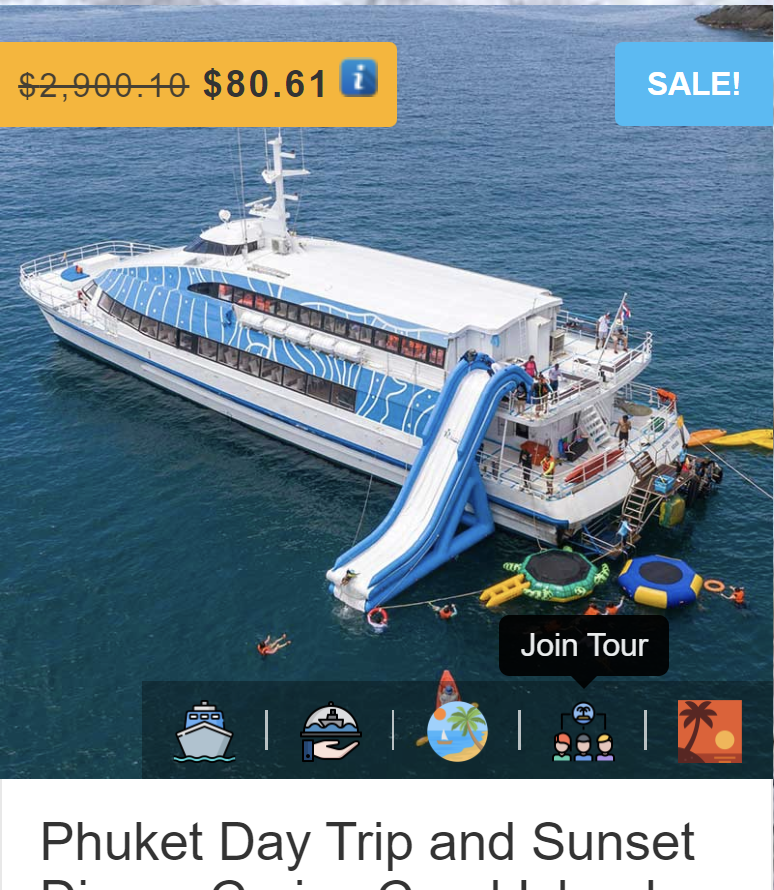Screen dimensions: 774x890
Task: Tap the price info icon
Action: tap(358, 78)
